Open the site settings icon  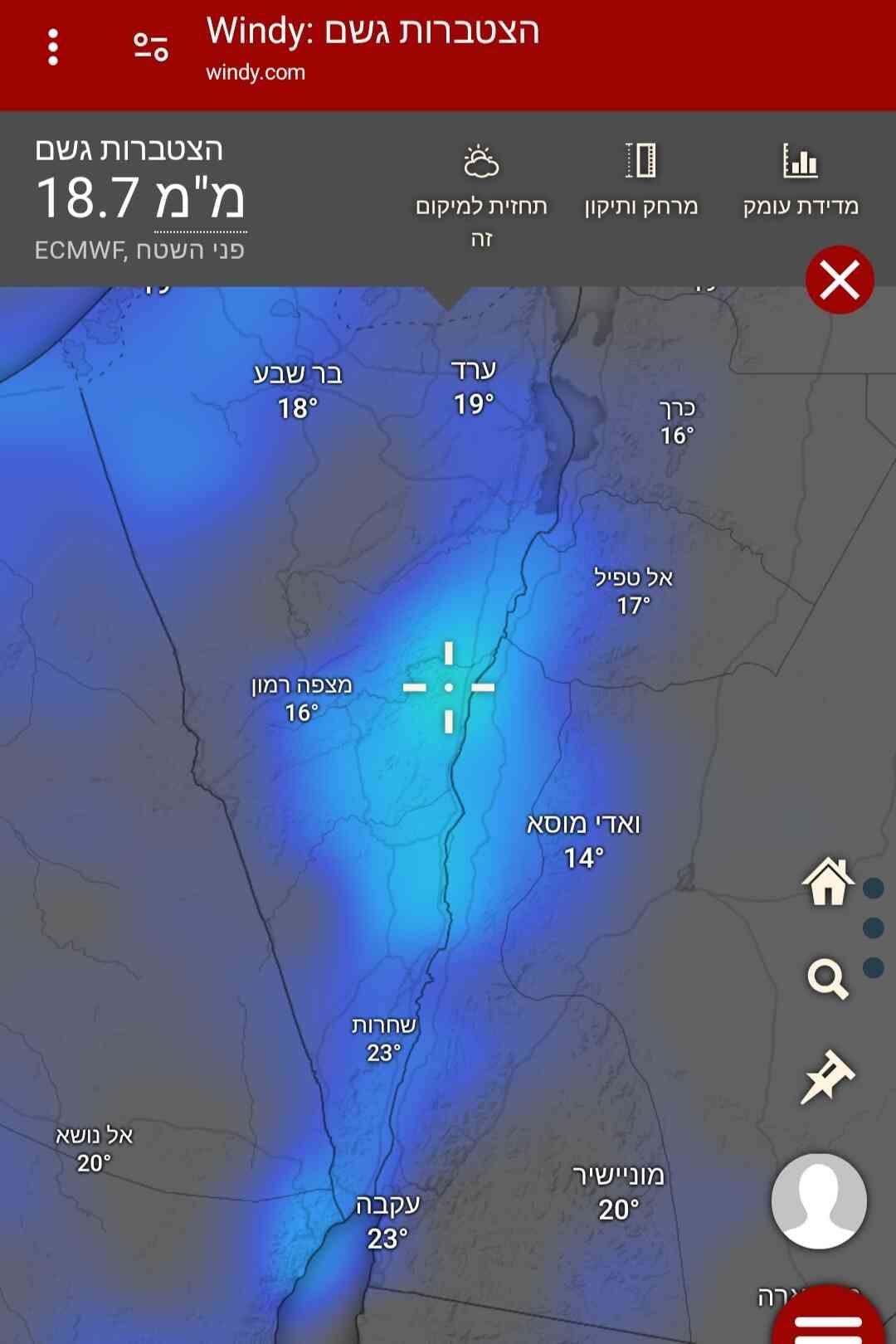[151, 47]
